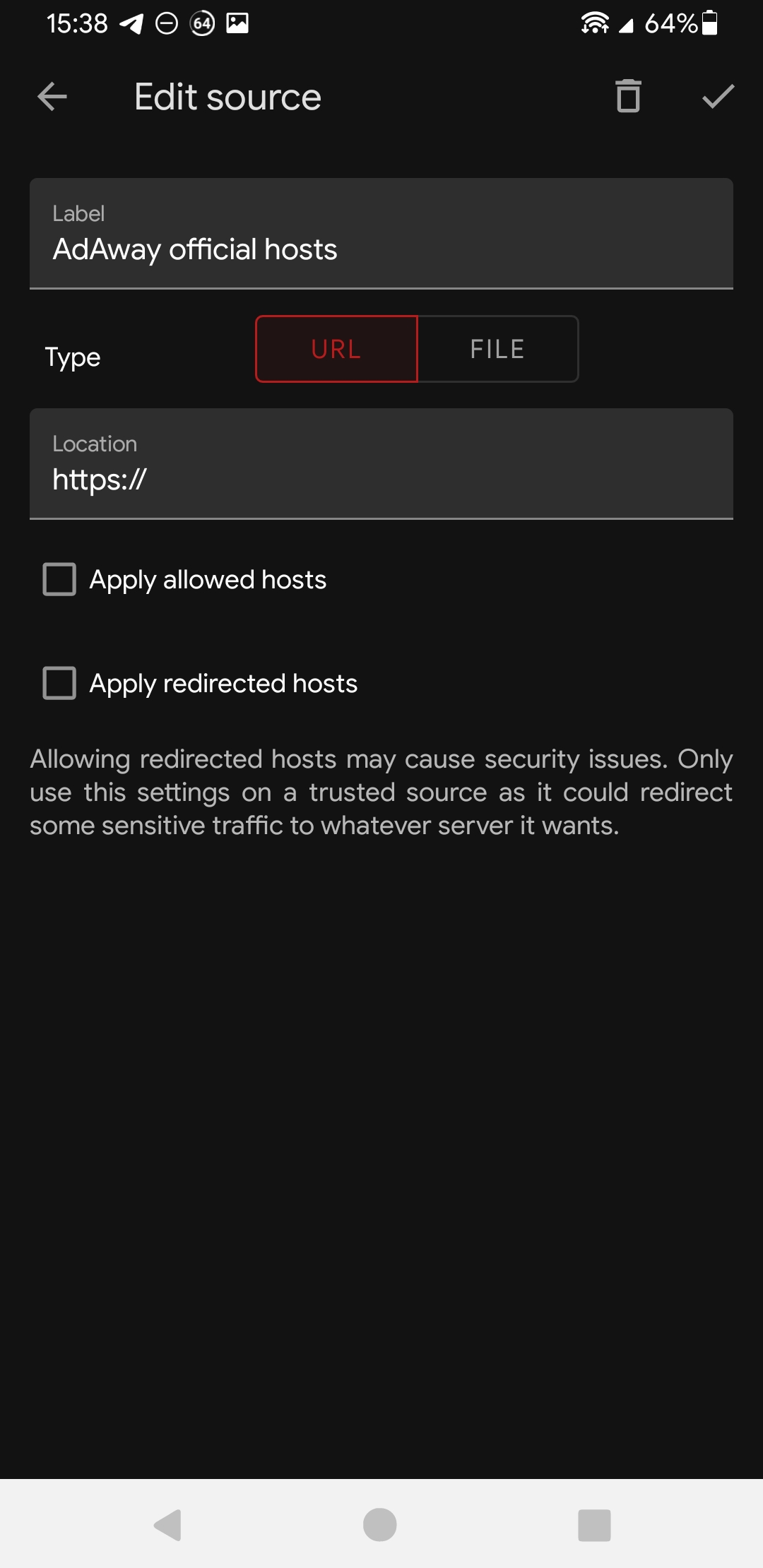763x1568 pixels.
Task: Switch source type to FILE
Action: point(498,349)
